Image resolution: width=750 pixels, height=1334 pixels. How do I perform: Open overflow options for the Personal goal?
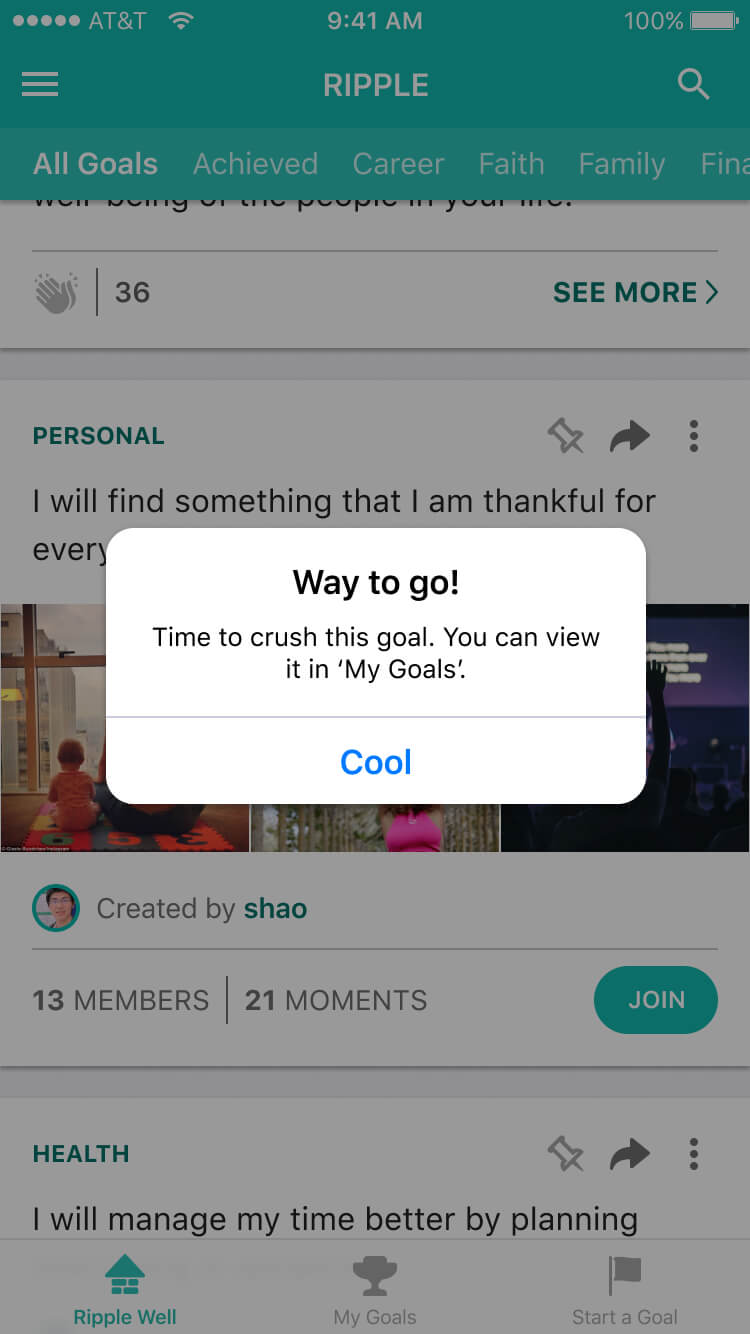point(693,436)
